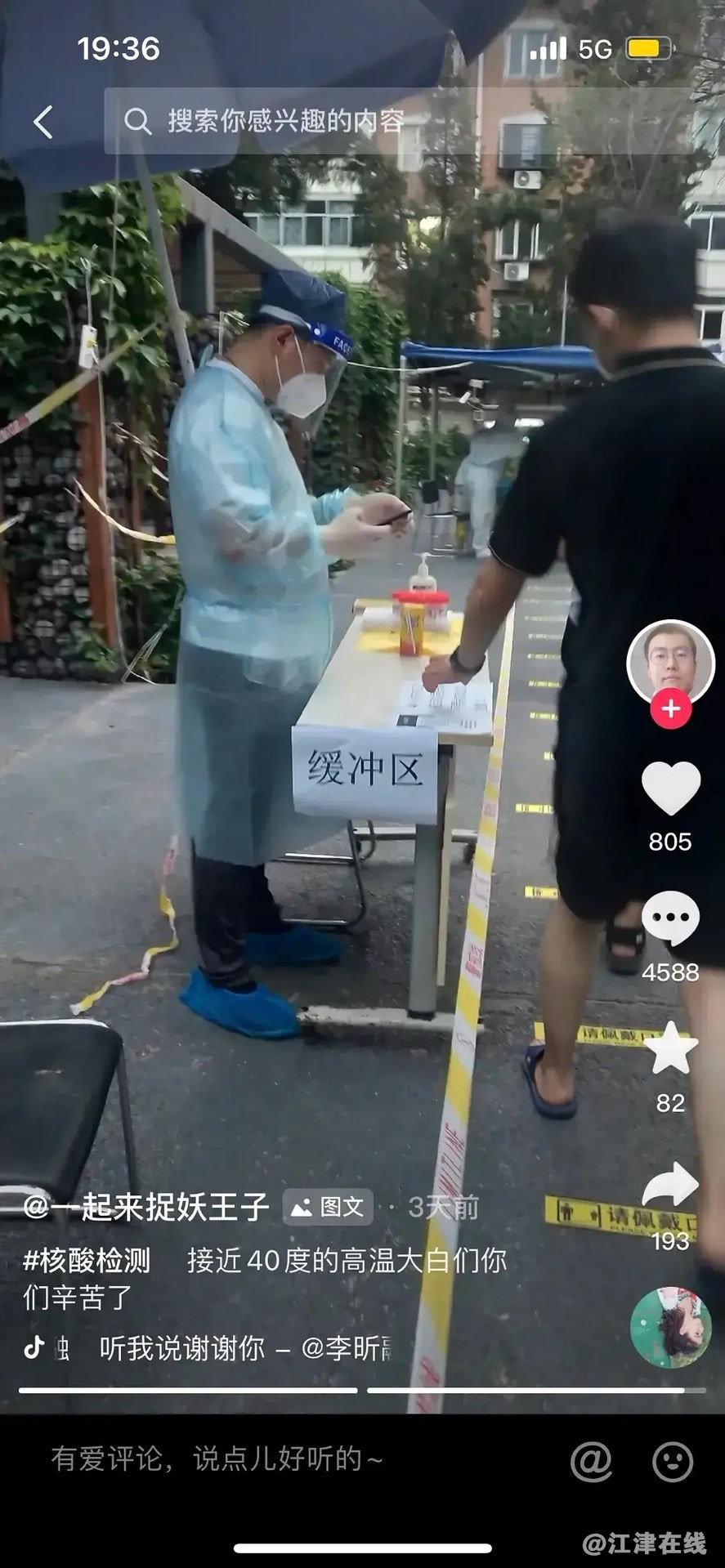This screenshot has height=1568, width=725.
Task: Tap the 图文 photo-text tag
Action: [329, 1207]
